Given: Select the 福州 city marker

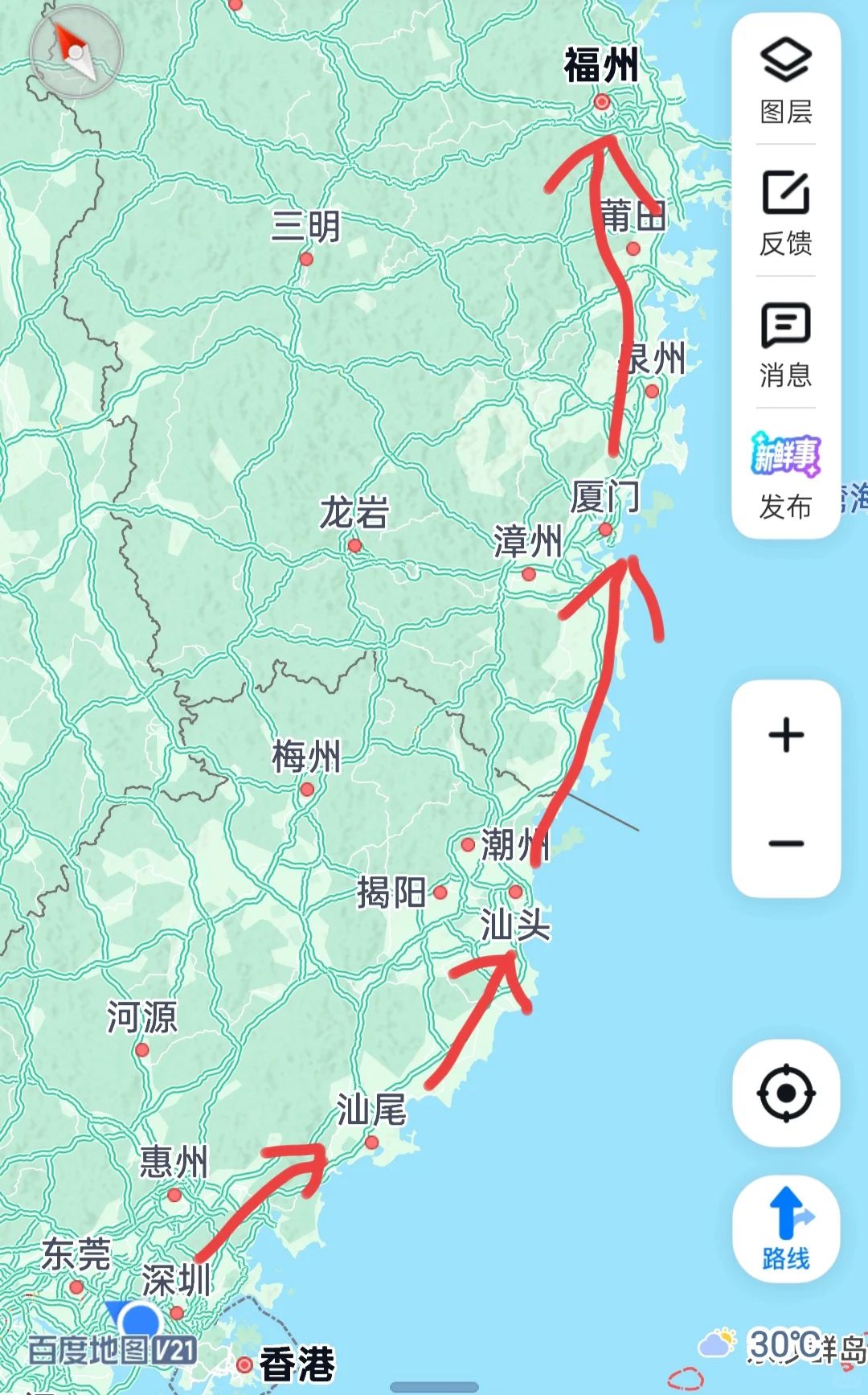Looking at the screenshot, I should tap(601, 102).
